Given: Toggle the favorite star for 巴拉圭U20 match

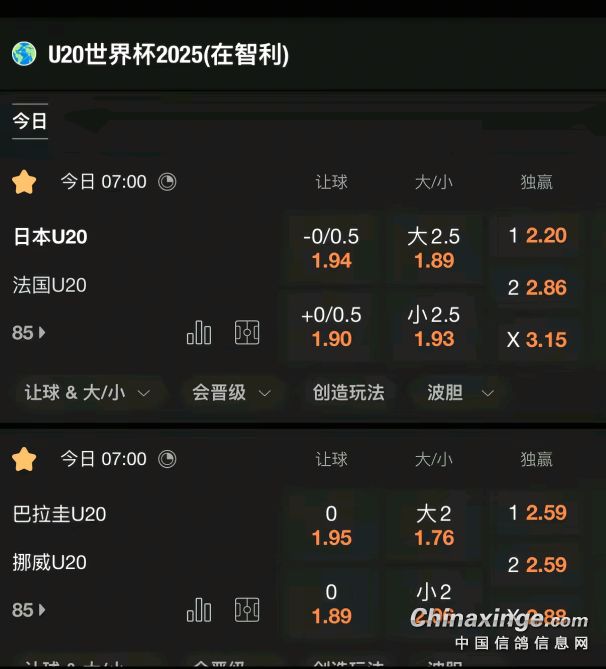Looking at the screenshot, I should click(24, 460).
